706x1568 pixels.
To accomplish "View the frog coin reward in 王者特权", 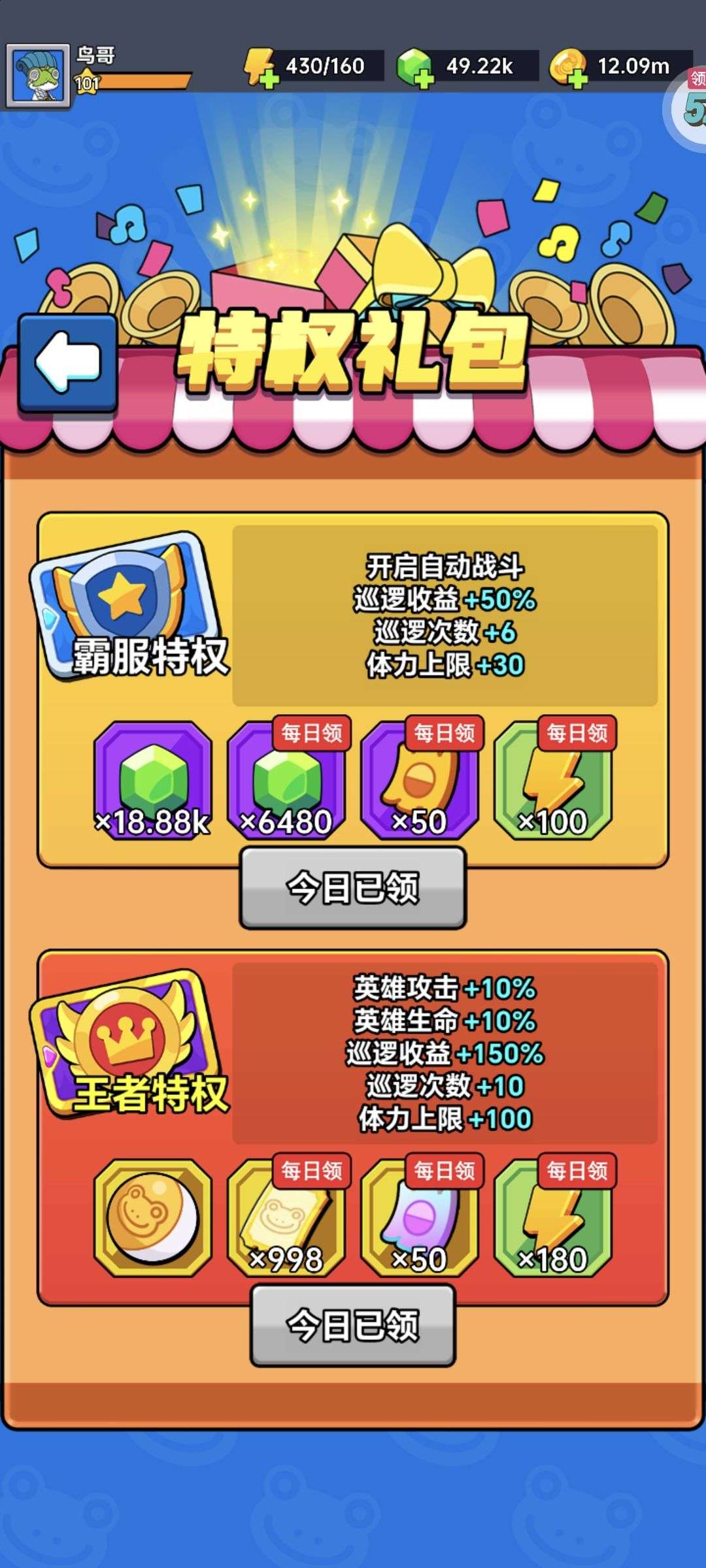I will point(153,1218).
